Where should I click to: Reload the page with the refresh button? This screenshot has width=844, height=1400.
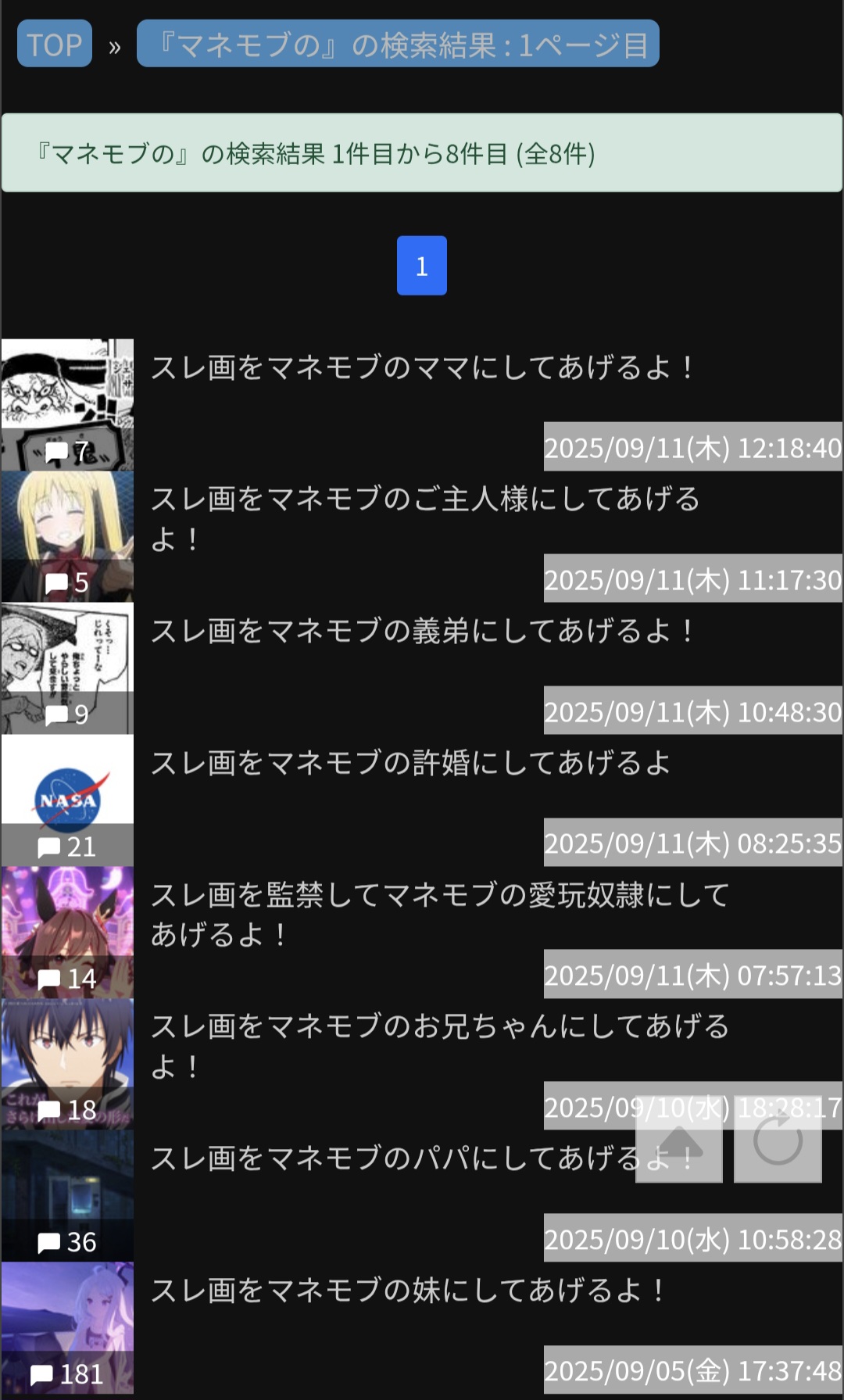pos(778,1140)
